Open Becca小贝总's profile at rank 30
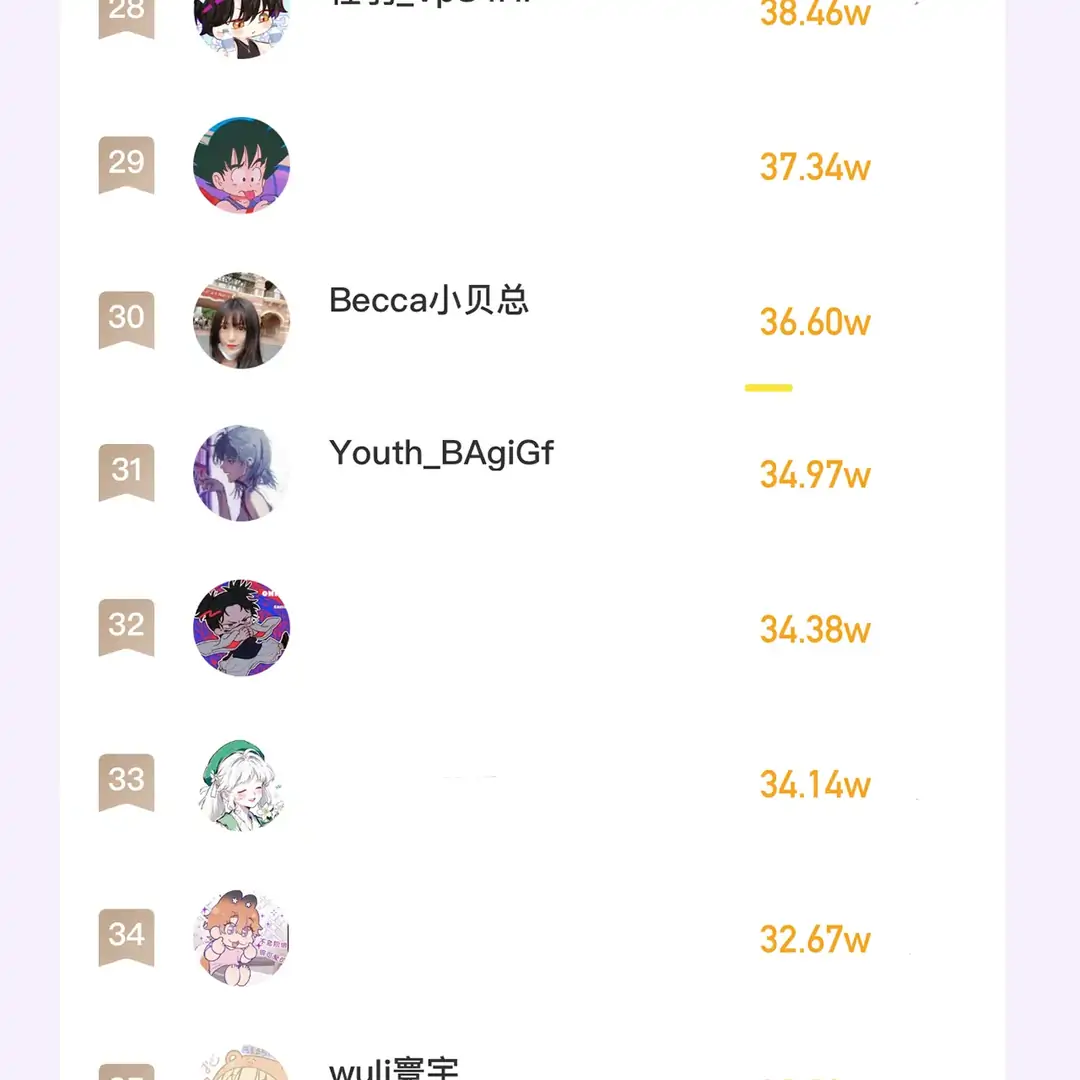 [428, 301]
